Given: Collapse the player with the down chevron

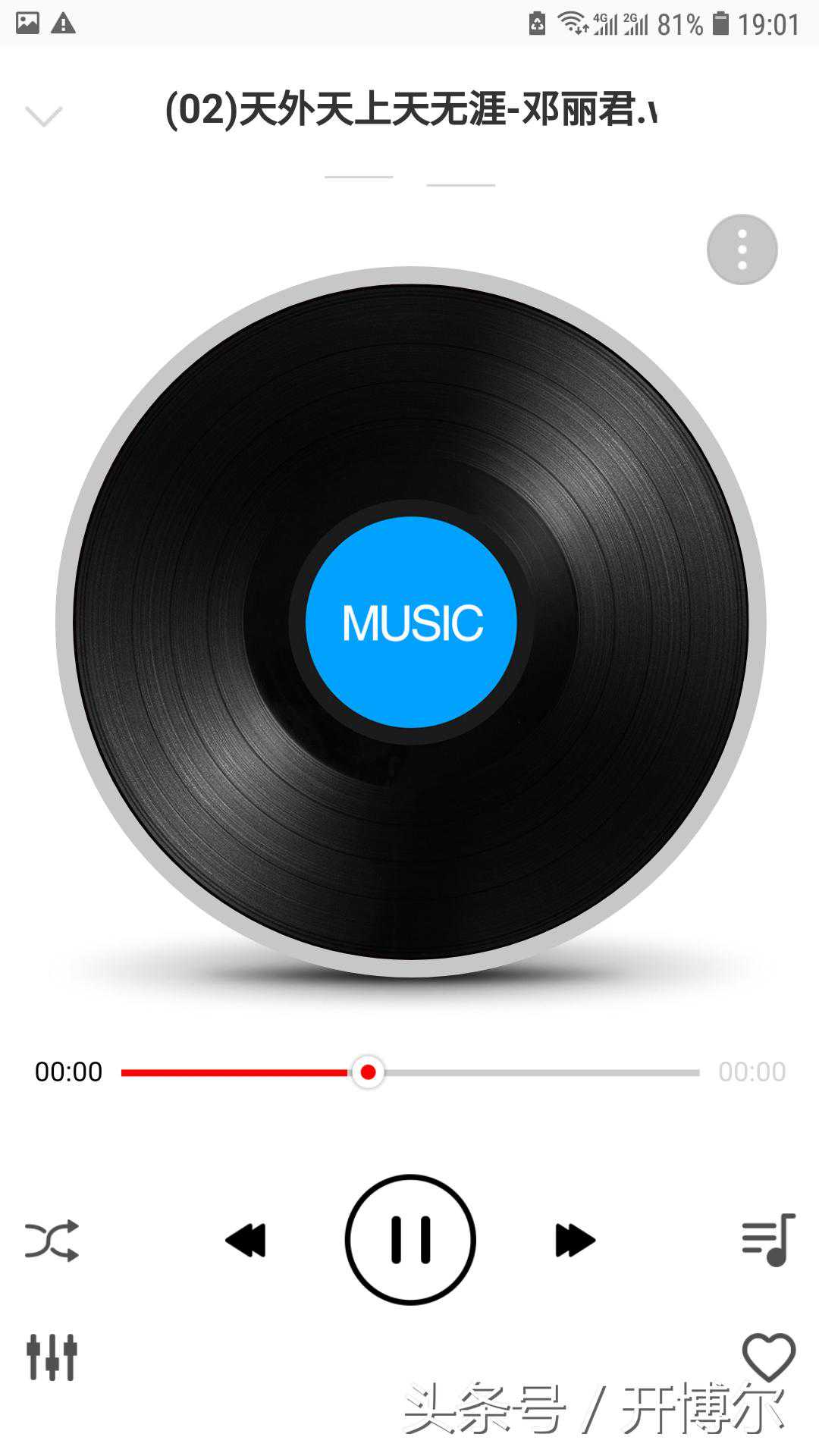Looking at the screenshot, I should click(x=43, y=116).
